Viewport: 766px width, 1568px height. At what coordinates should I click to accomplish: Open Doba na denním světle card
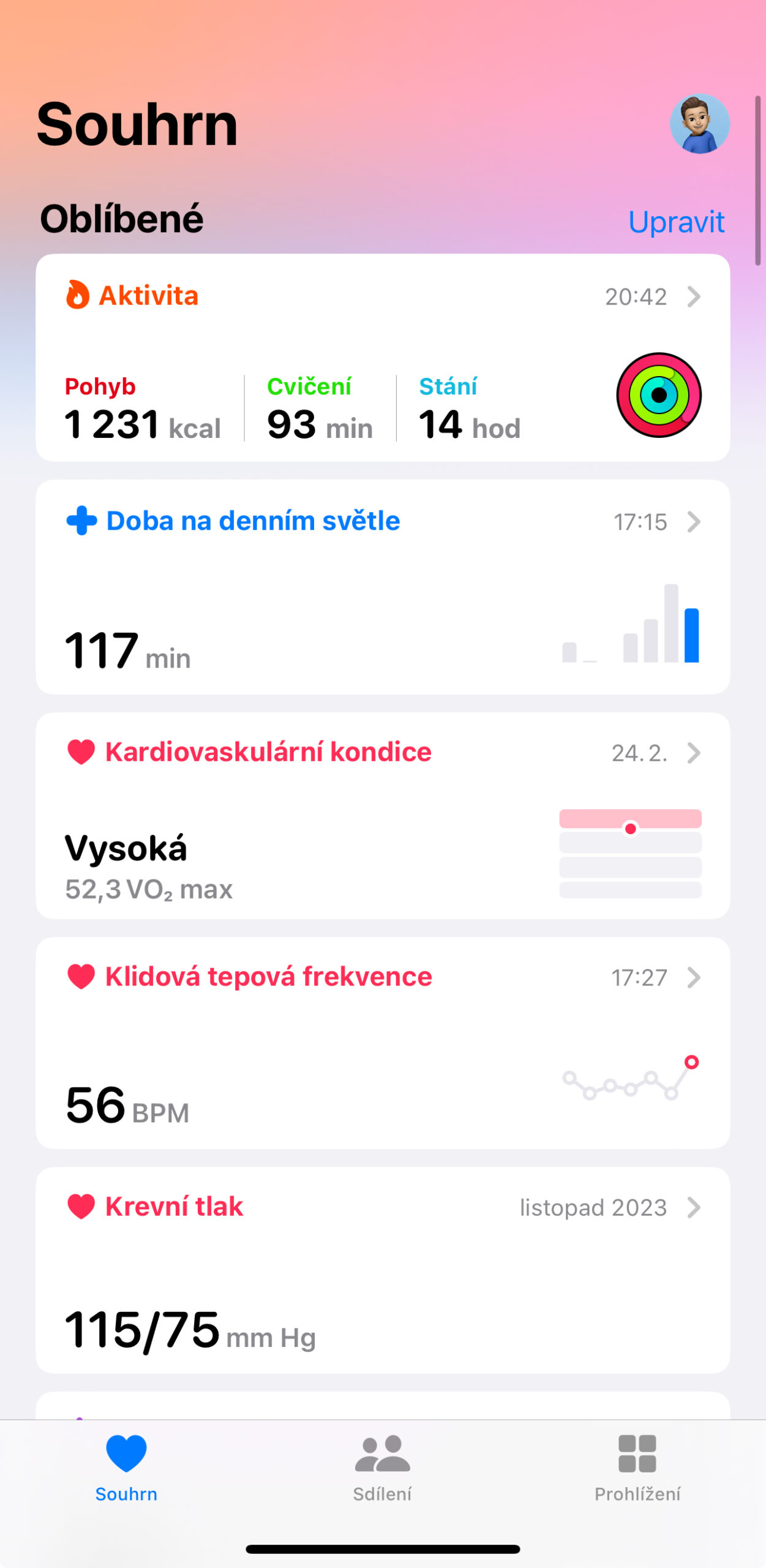383,586
